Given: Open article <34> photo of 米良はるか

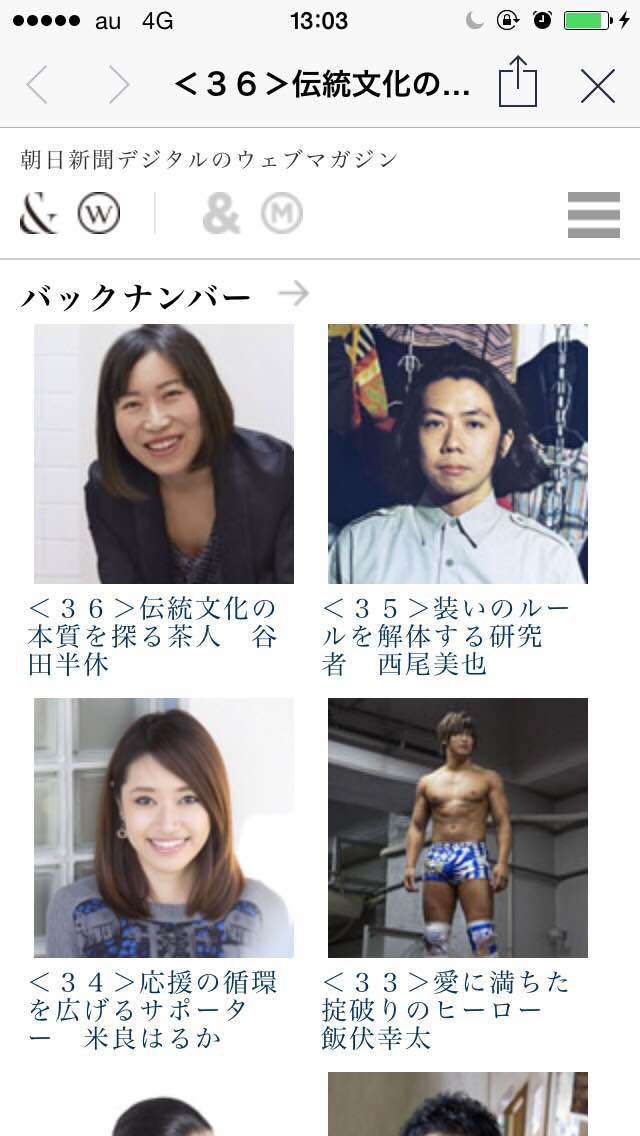Looking at the screenshot, I should pos(164,827).
